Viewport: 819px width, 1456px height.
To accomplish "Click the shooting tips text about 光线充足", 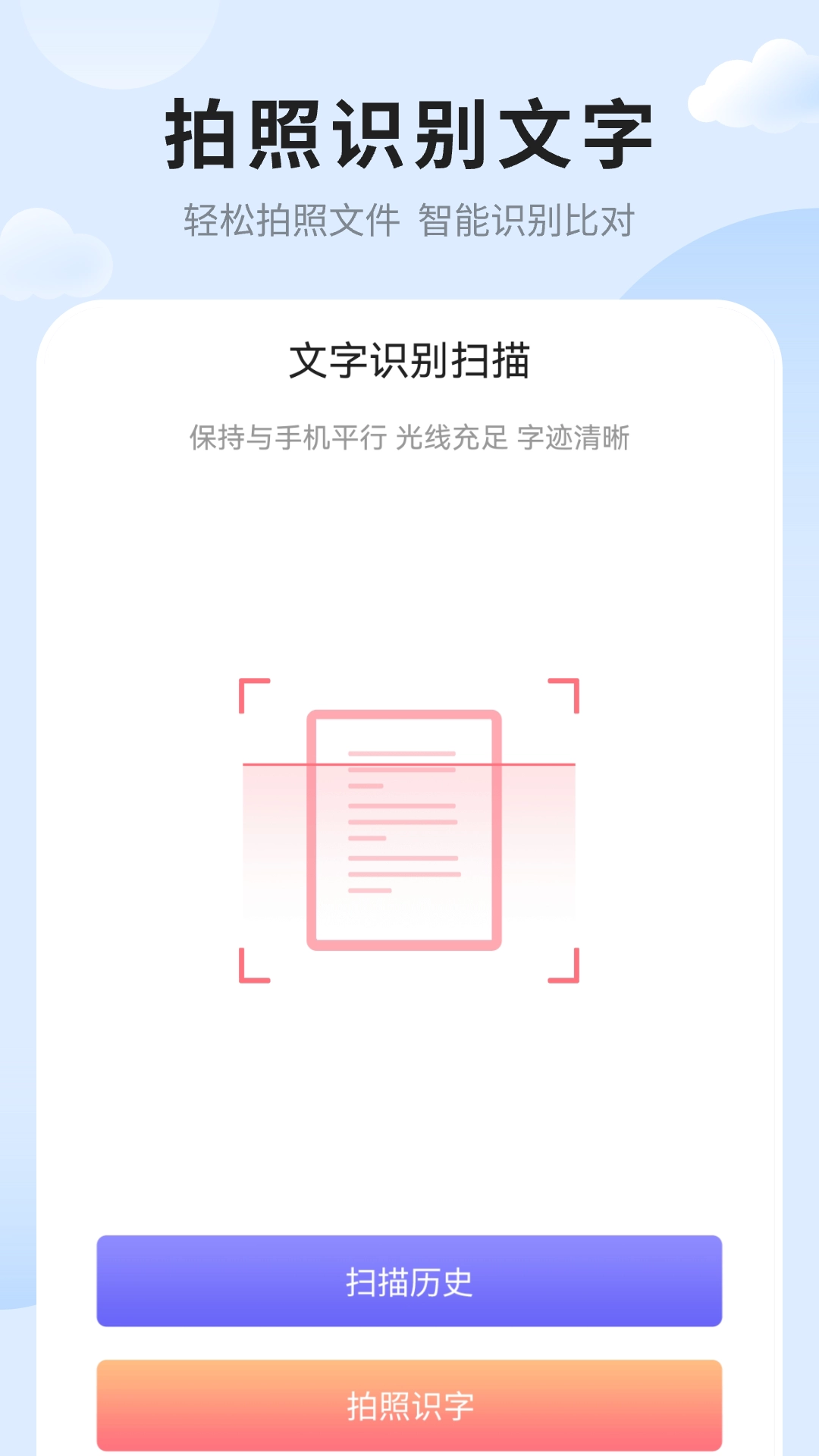I will [x=409, y=438].
